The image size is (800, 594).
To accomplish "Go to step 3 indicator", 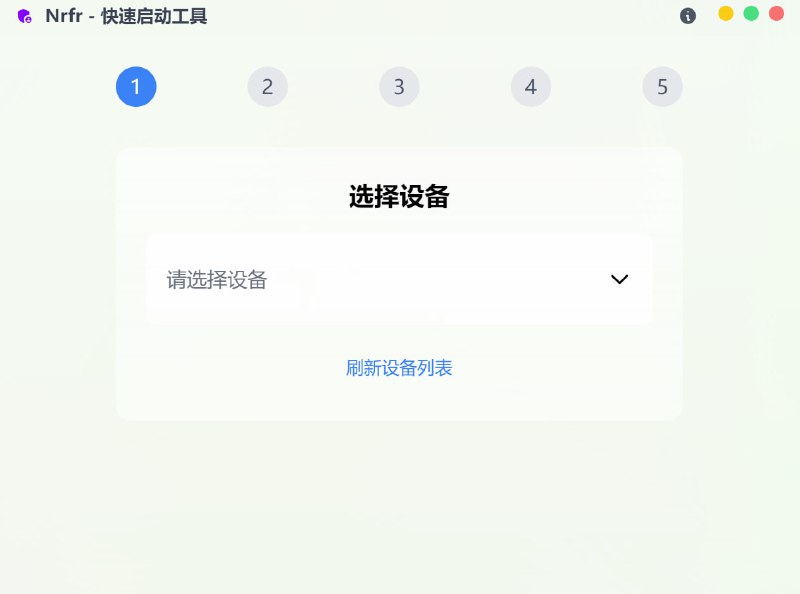I will pos(399,87).
